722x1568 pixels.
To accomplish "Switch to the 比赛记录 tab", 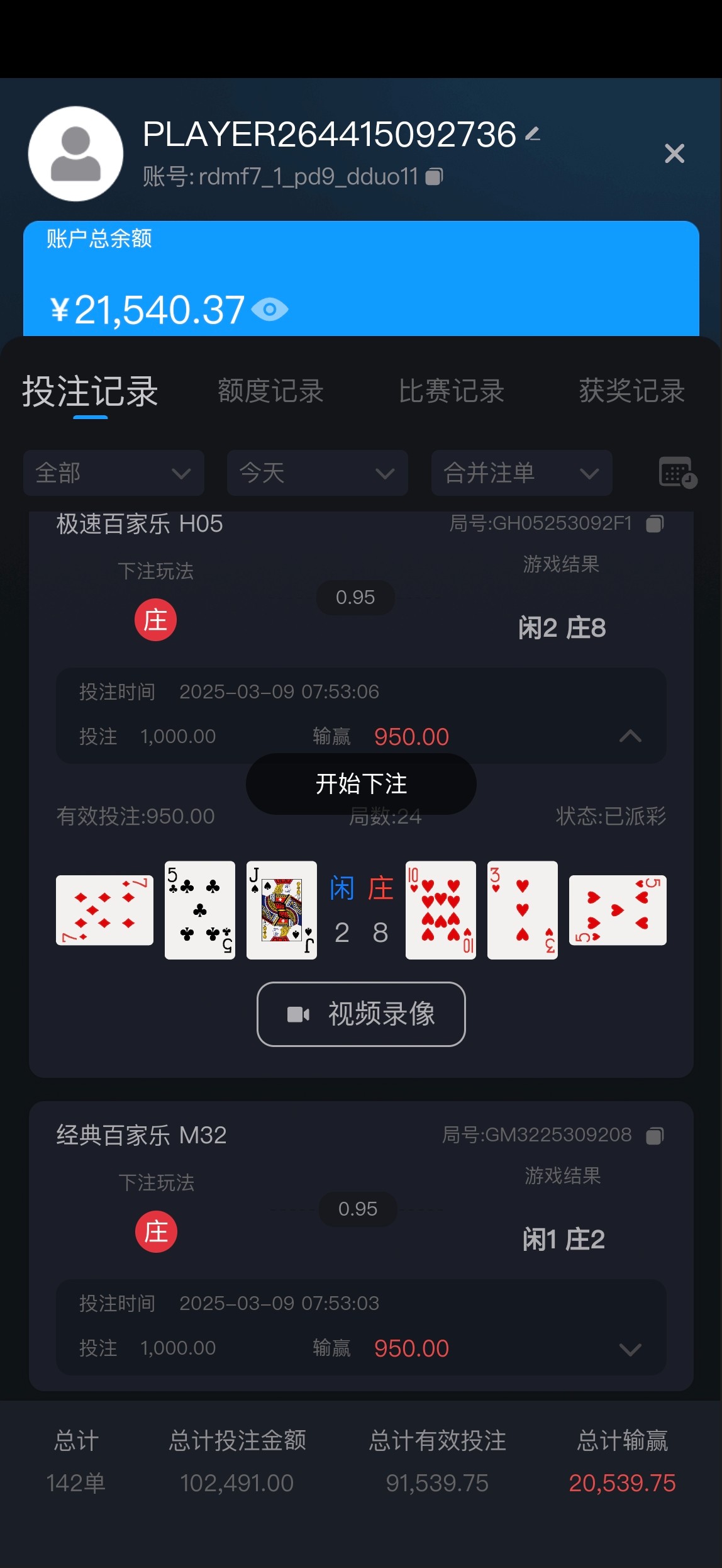I will pos(451,391).
